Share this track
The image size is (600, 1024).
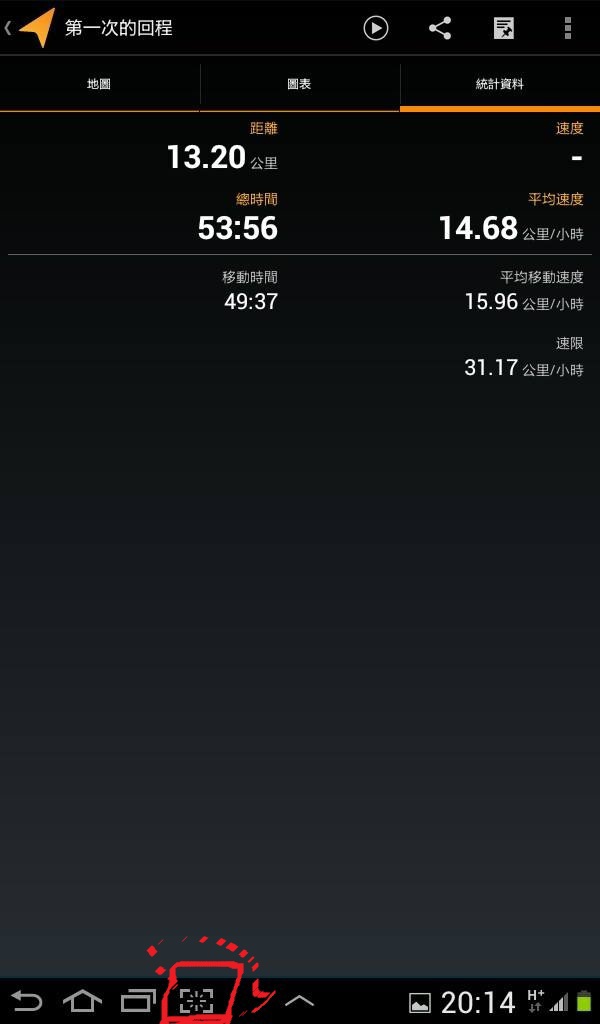point(439,28)
